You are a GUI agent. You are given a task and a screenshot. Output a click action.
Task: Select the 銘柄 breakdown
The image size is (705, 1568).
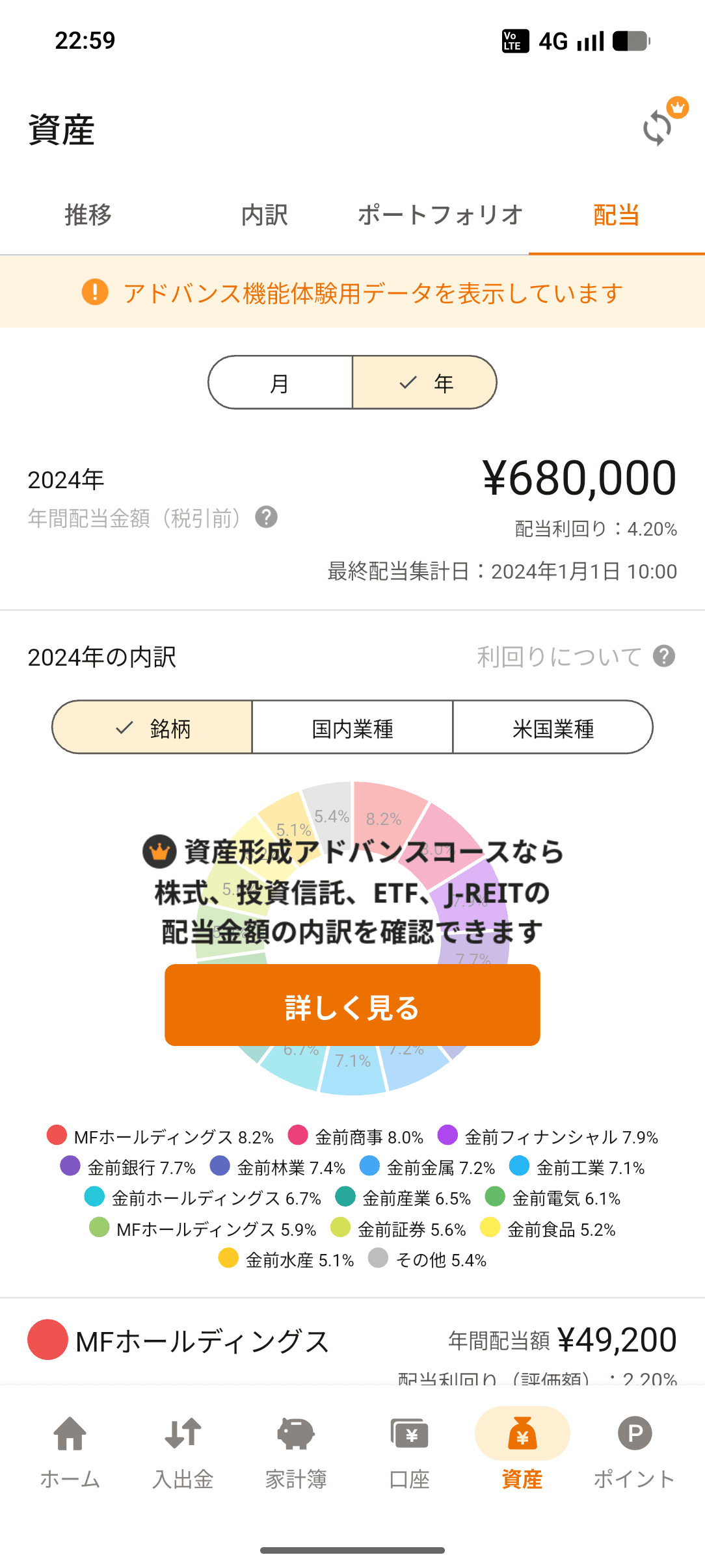153,727
